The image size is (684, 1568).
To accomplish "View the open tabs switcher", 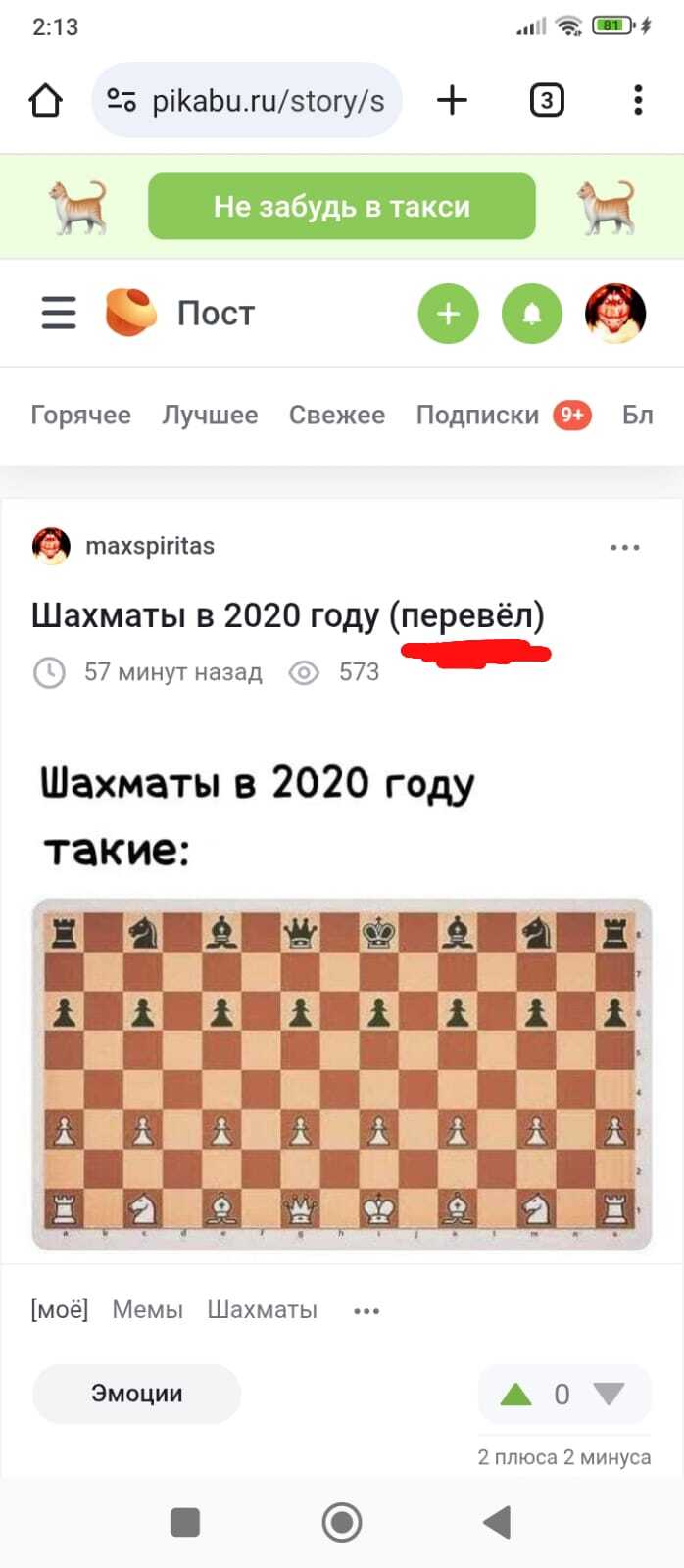I will coord(546,100).
